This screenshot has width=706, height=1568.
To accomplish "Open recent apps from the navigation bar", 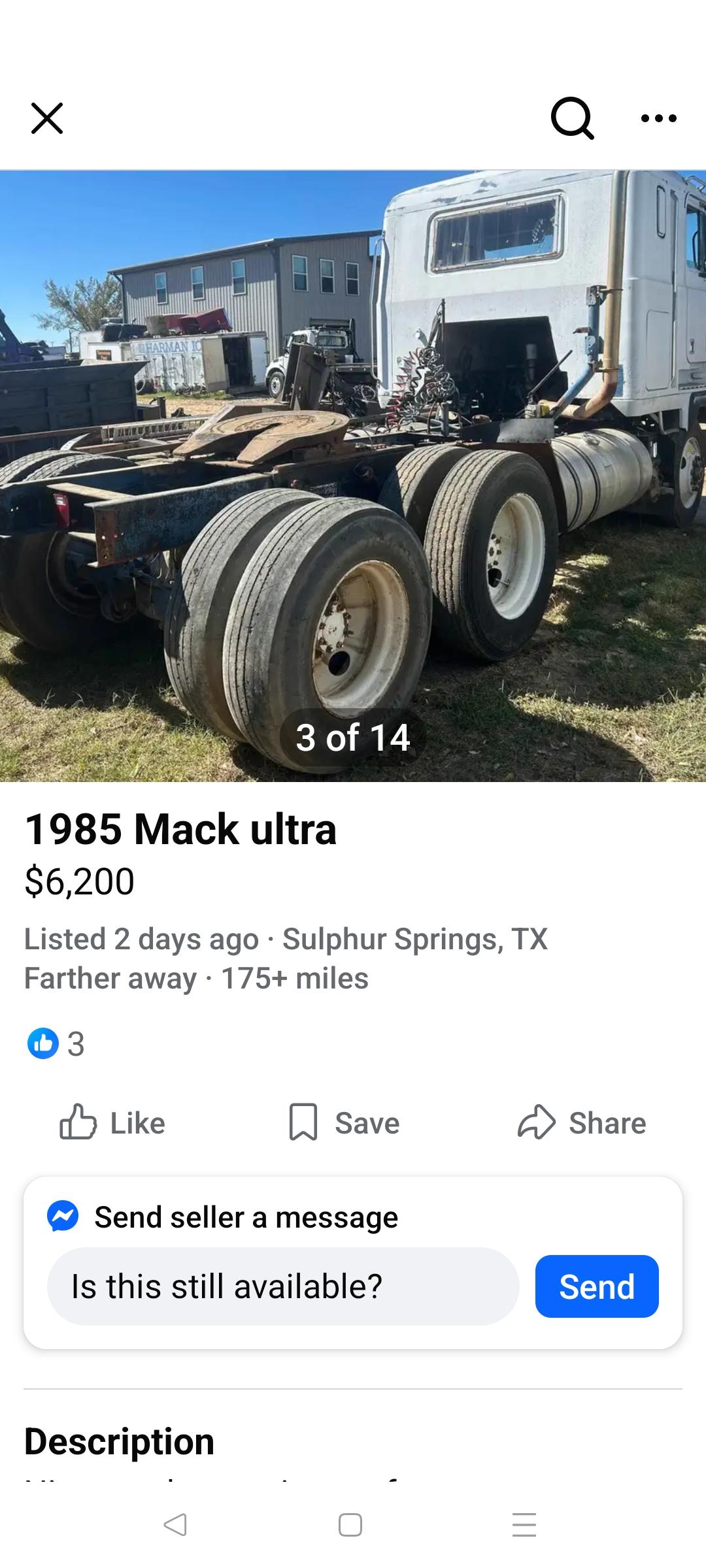I will 524,1525.
